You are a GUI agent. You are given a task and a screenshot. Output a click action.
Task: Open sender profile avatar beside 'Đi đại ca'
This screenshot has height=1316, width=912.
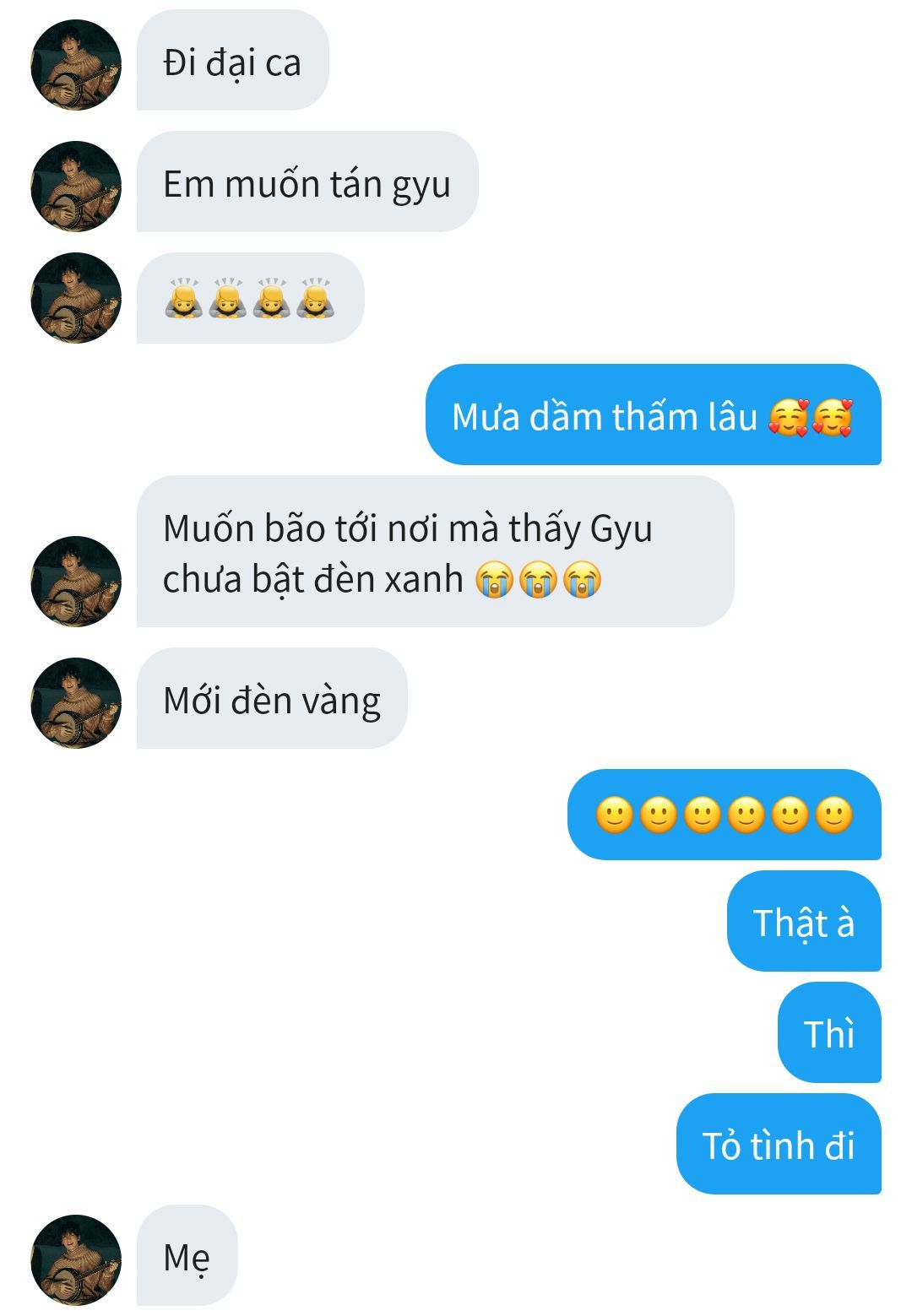[76, 65]
